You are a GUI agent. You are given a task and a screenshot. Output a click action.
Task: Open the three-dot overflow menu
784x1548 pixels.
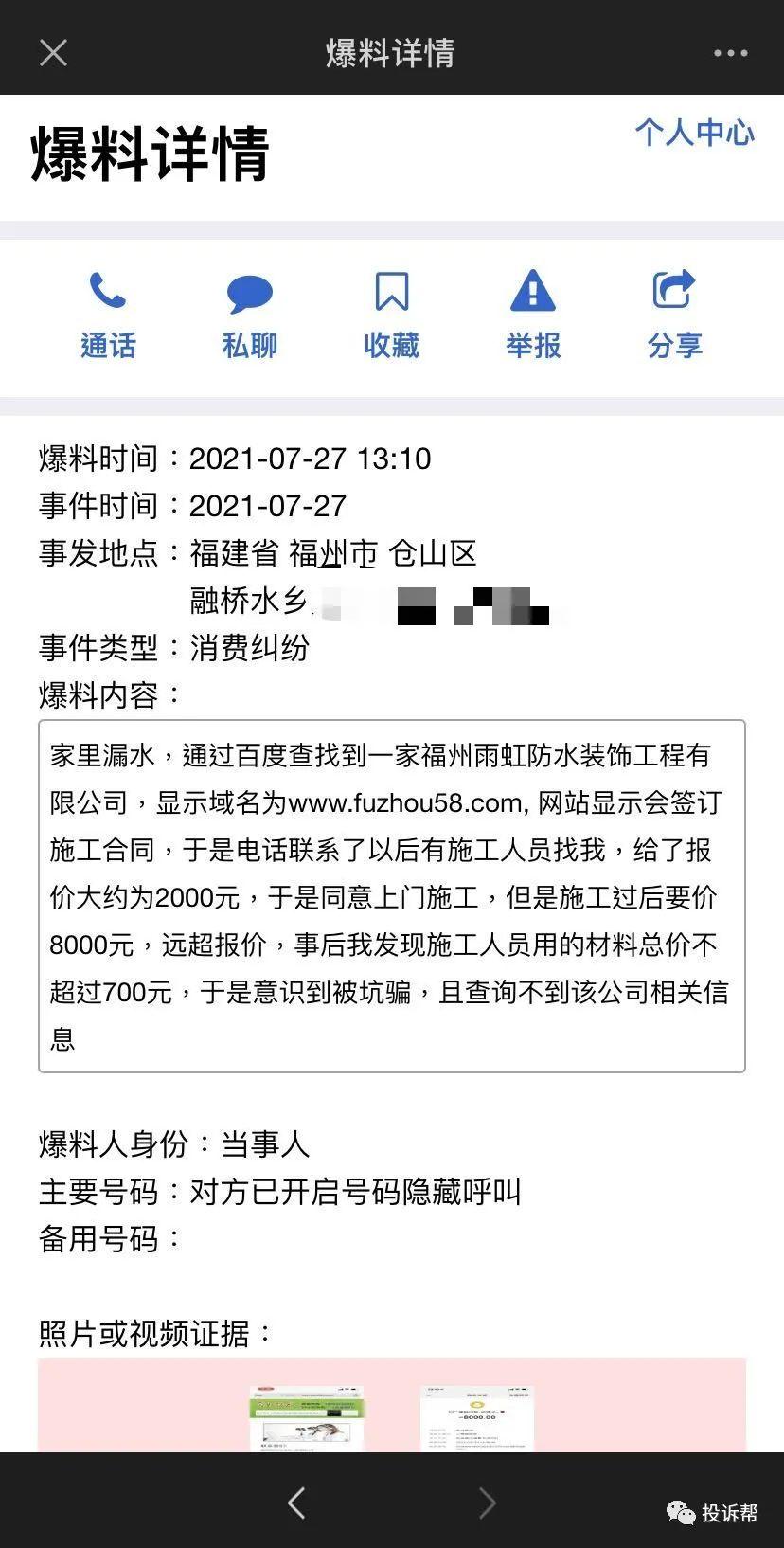[730, 53]
